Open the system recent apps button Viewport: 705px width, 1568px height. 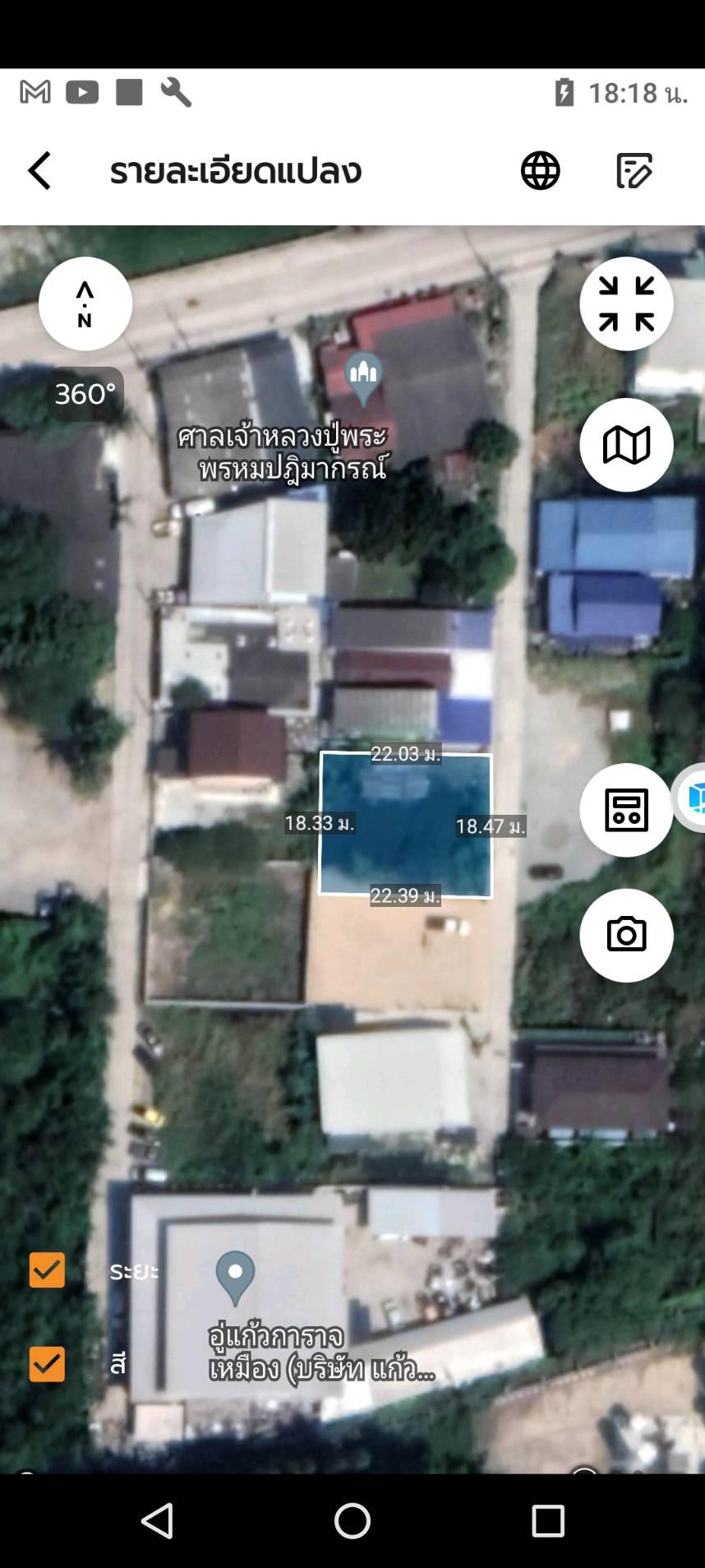point(548,1521)
